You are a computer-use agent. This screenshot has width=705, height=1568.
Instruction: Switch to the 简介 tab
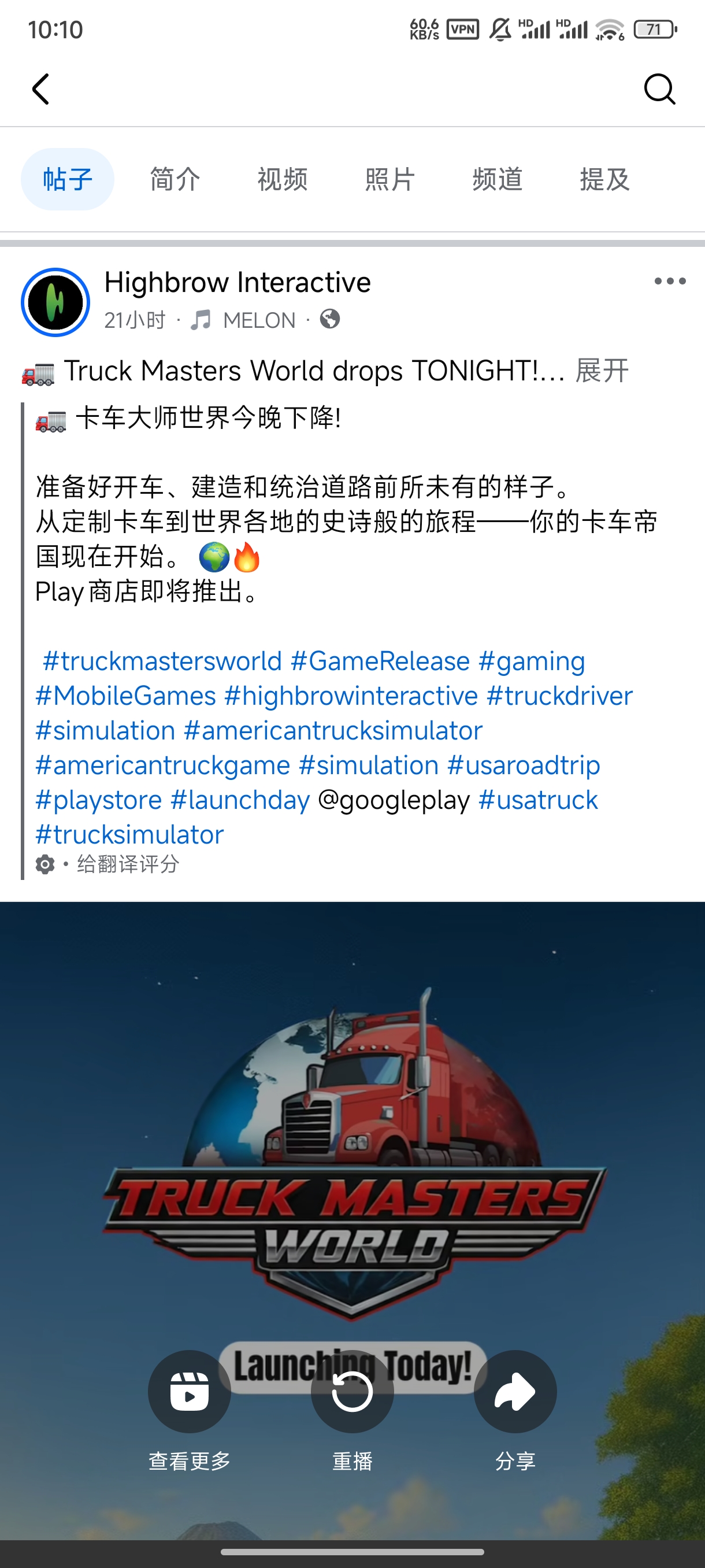[x=175, y=180]
